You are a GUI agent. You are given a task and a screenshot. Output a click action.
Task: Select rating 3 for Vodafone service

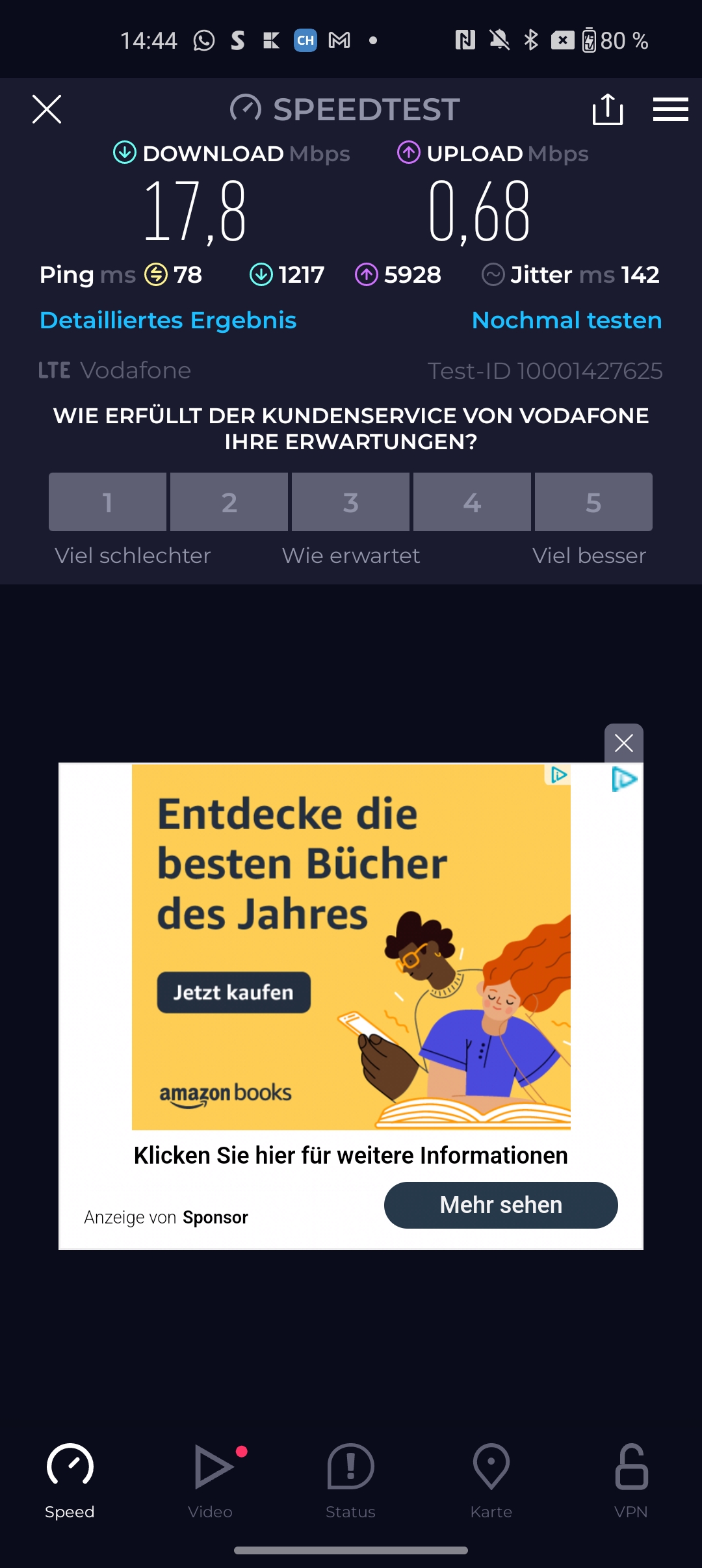(350, 502)
